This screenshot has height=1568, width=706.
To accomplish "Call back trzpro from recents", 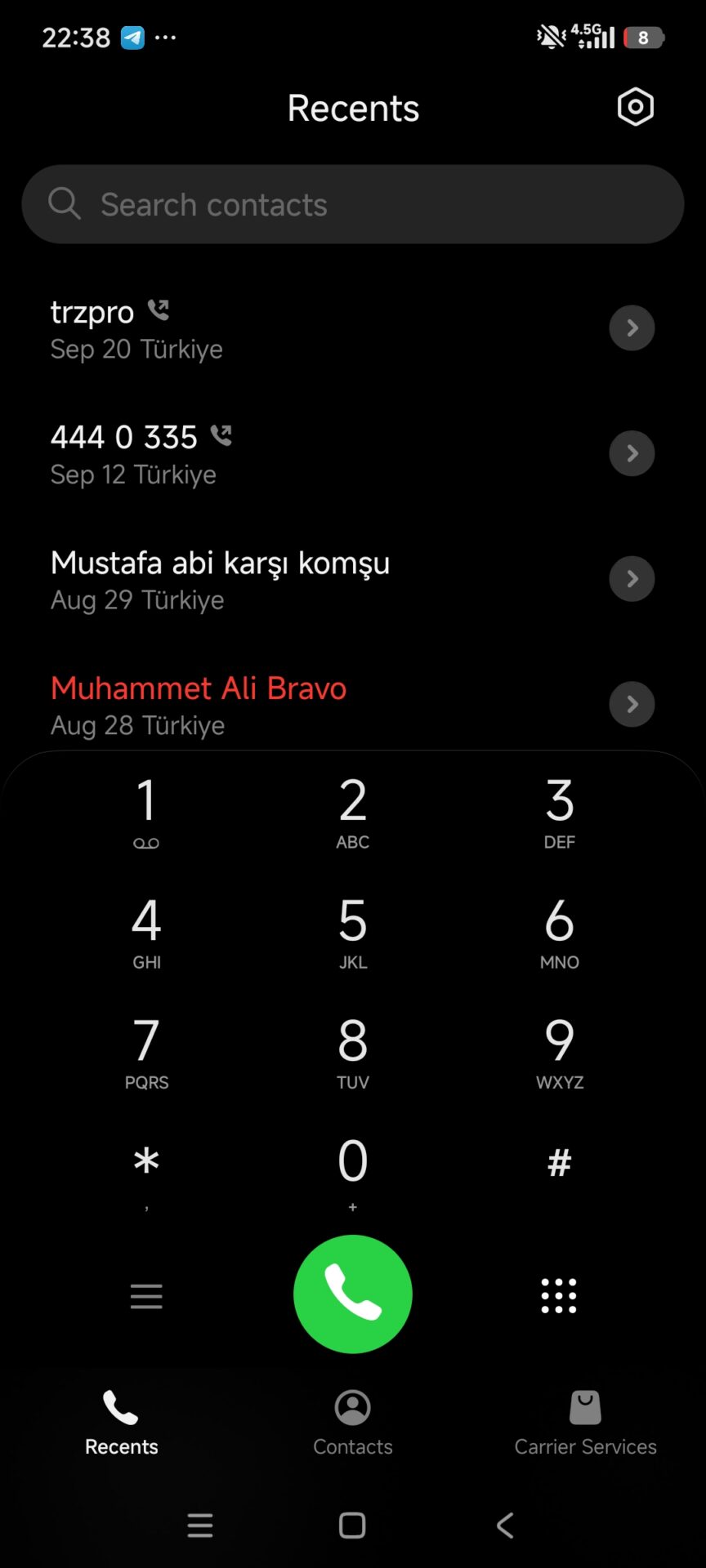I will pos(245,328).
